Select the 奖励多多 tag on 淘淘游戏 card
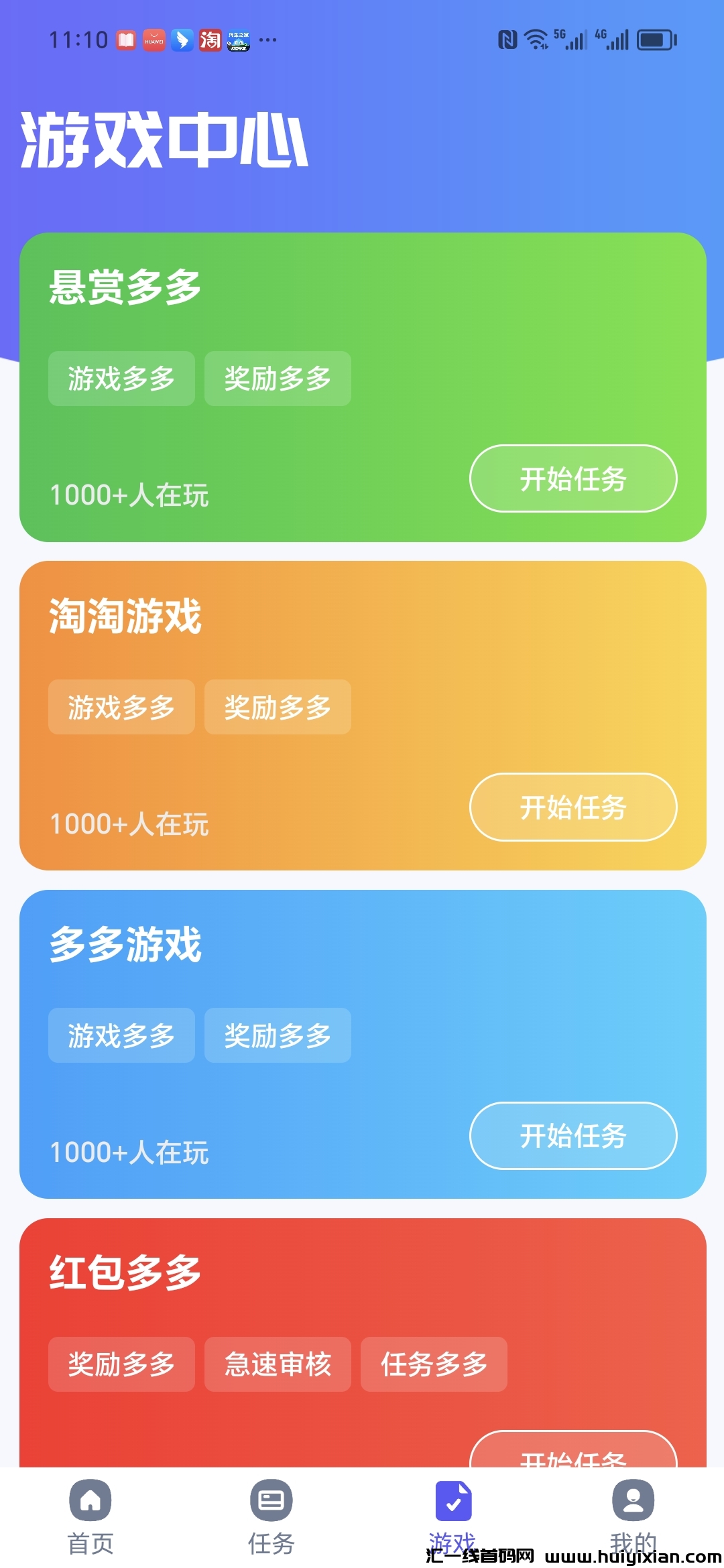Screen dimensions: 724x1568 click(x=277, y=707)
